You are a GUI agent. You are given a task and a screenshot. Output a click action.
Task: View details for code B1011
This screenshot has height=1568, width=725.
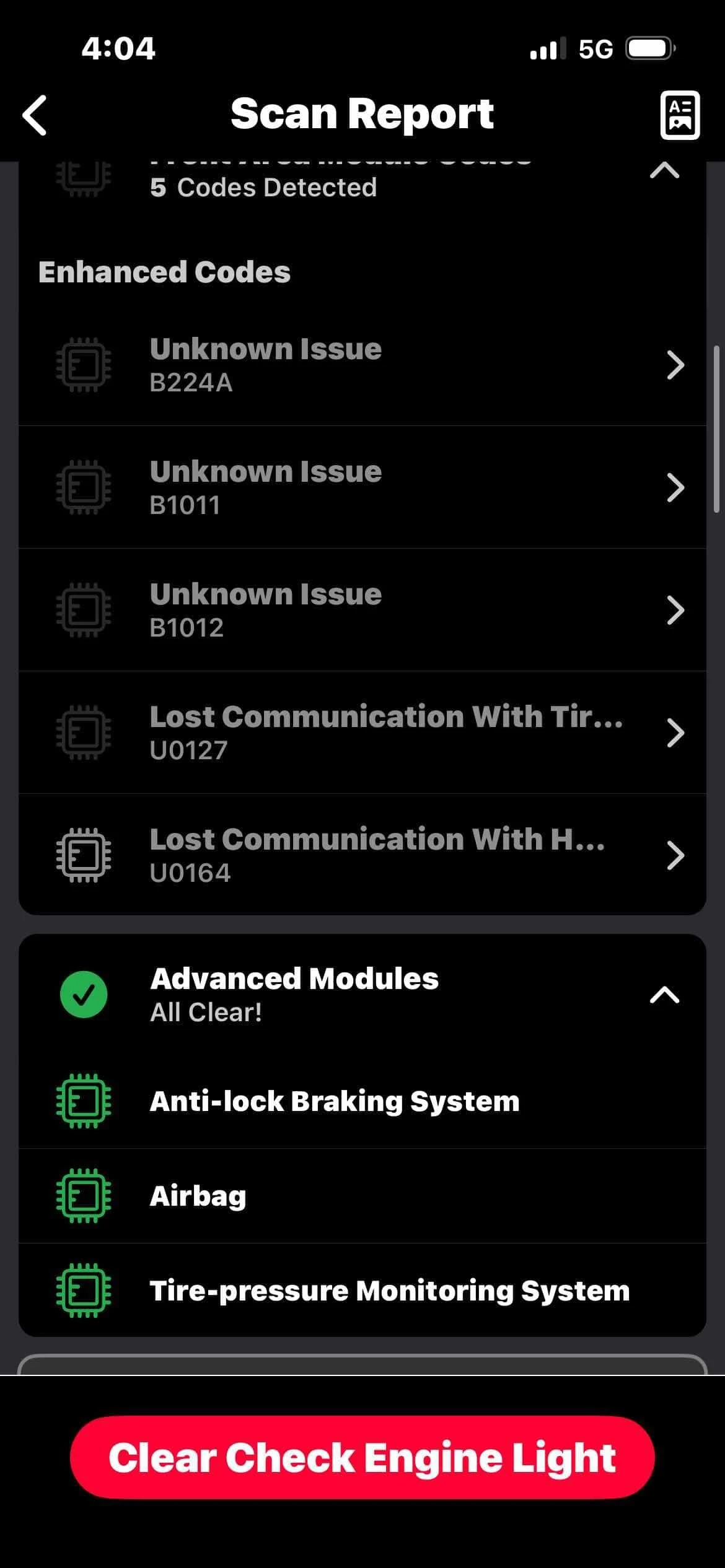(x=362, y=487)
